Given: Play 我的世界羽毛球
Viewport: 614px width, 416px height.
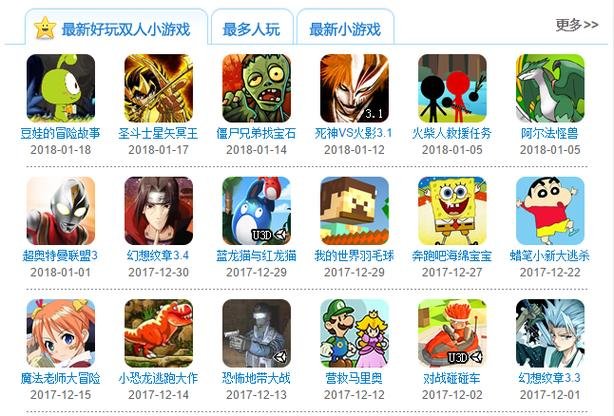Looking at the screenshot, I should 354,211.
